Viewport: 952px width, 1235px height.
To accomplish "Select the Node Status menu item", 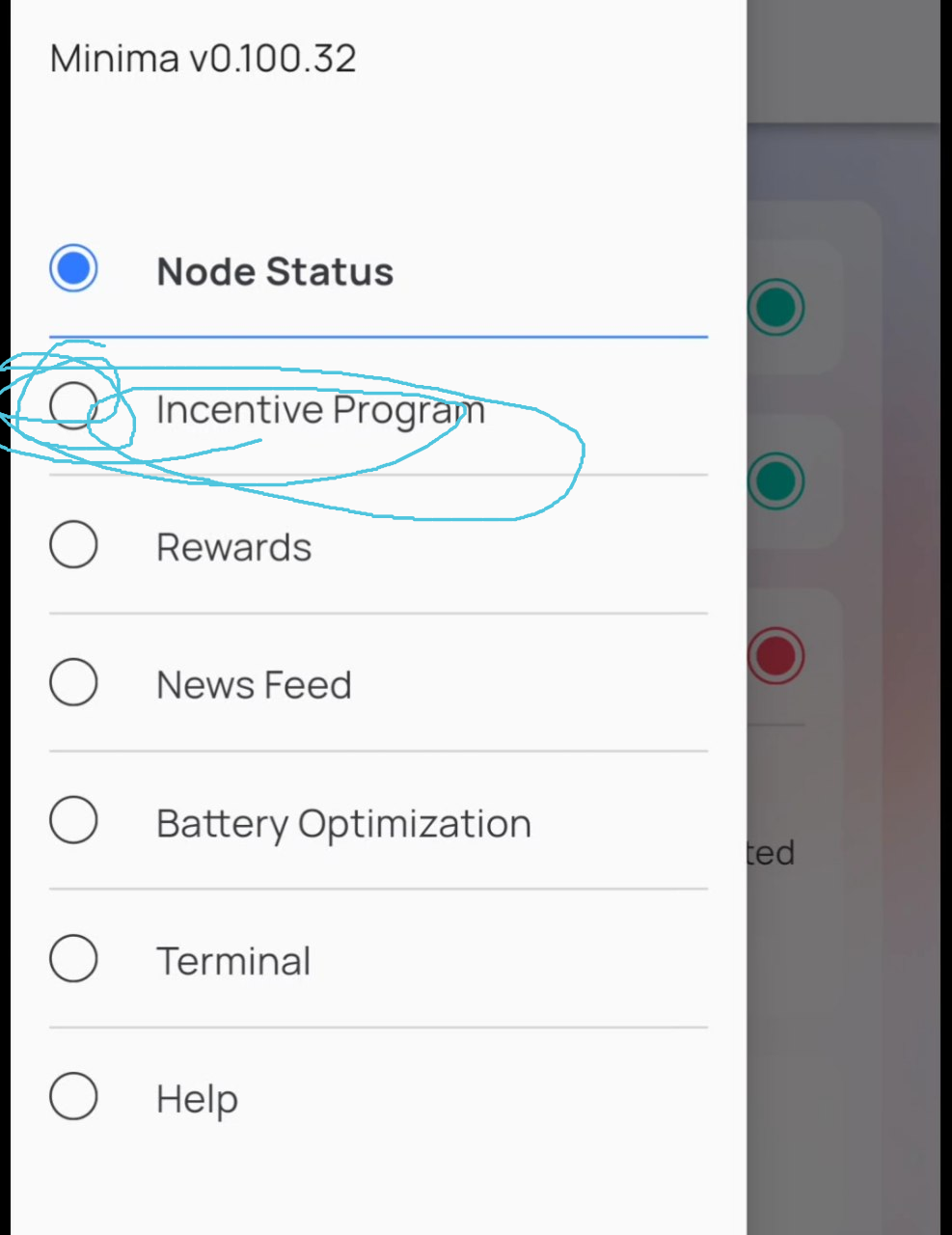I will pos(275,271).
